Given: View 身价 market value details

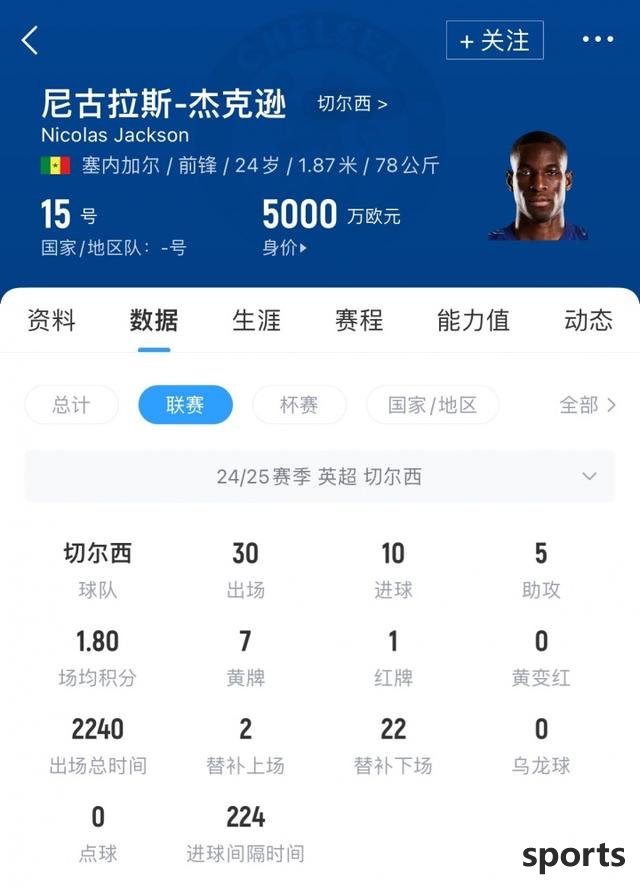Looking at the screenshot, I should pyautogui.click(x=285, y=248).
